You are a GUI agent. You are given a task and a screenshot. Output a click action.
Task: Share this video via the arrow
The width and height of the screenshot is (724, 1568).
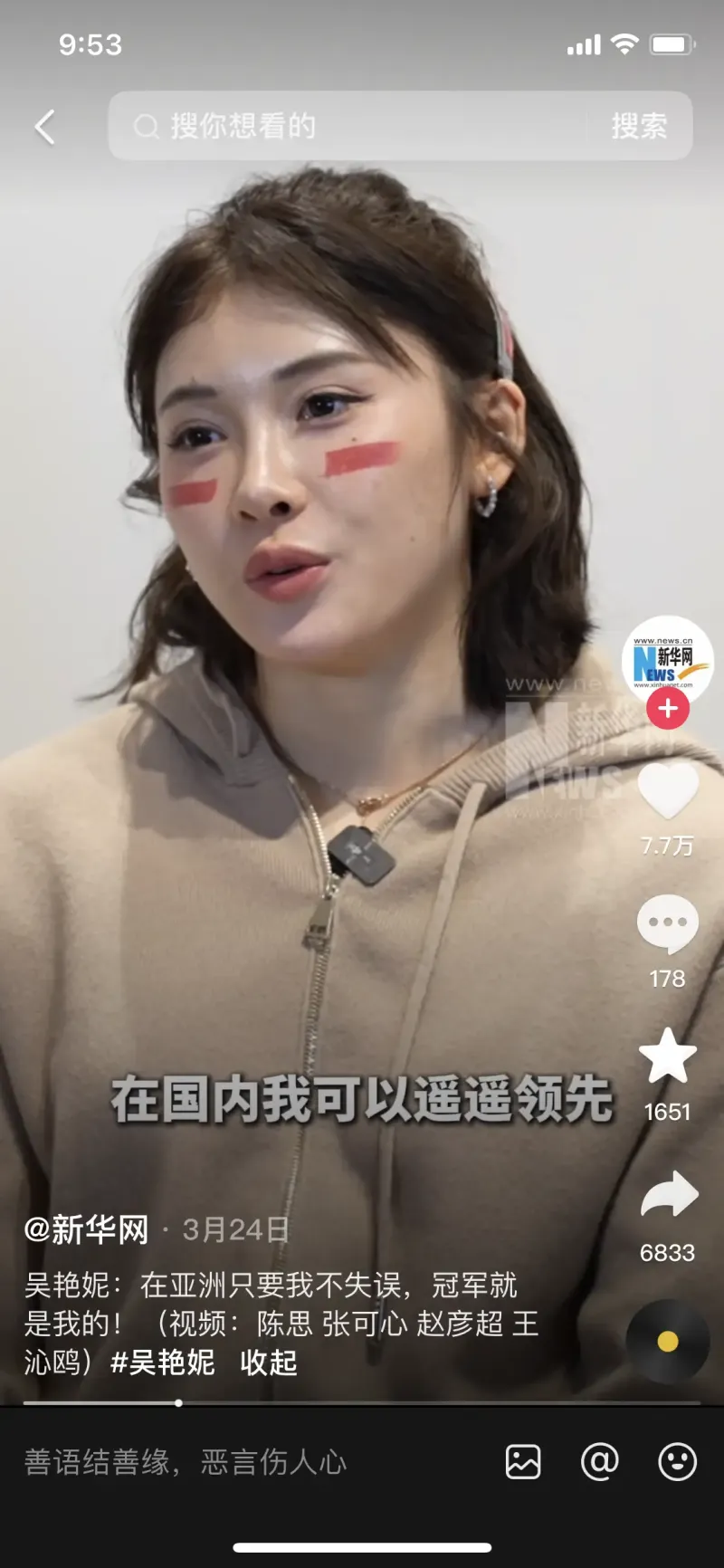[669, 1195]
